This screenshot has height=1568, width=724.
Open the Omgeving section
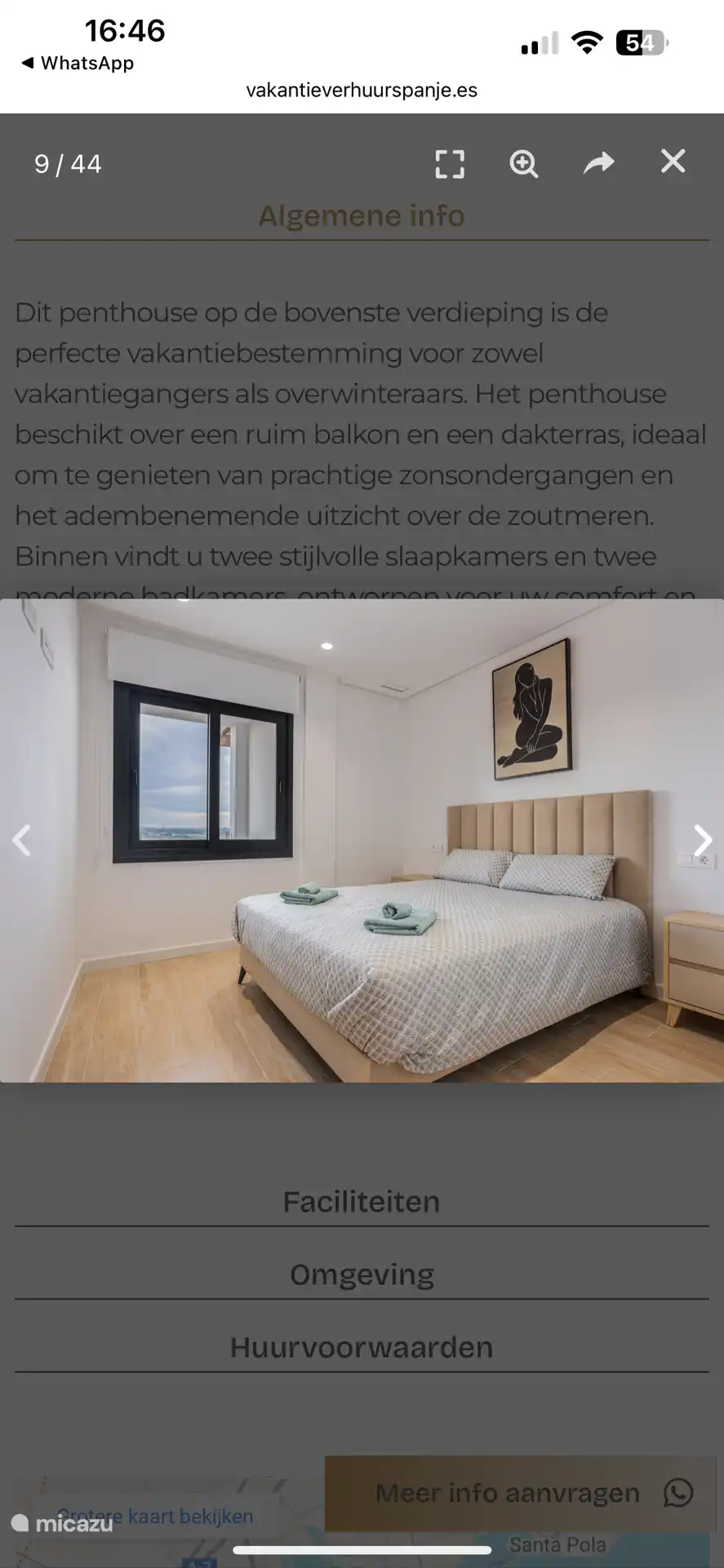pyautogui.click(x=362, y=1273)
